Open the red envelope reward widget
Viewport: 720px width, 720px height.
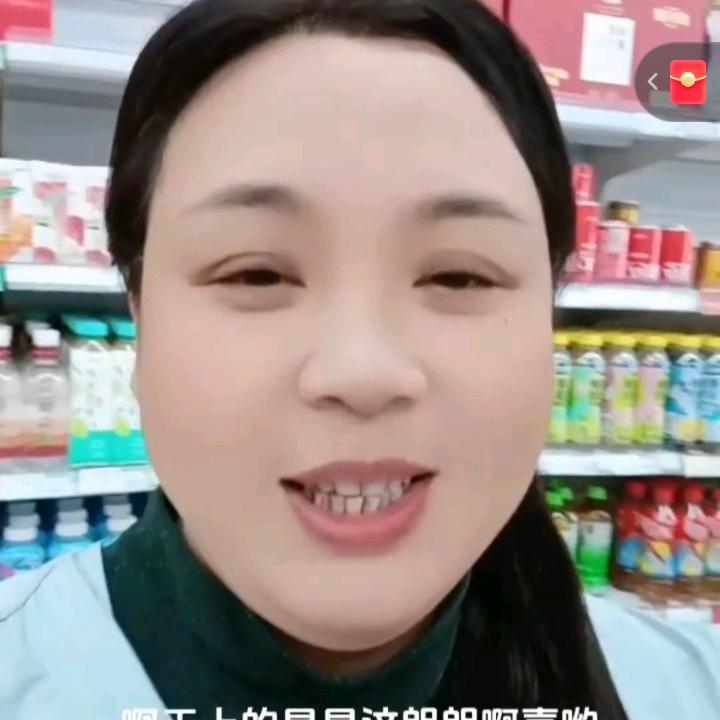pyautogui.click(x=687, y=82)
